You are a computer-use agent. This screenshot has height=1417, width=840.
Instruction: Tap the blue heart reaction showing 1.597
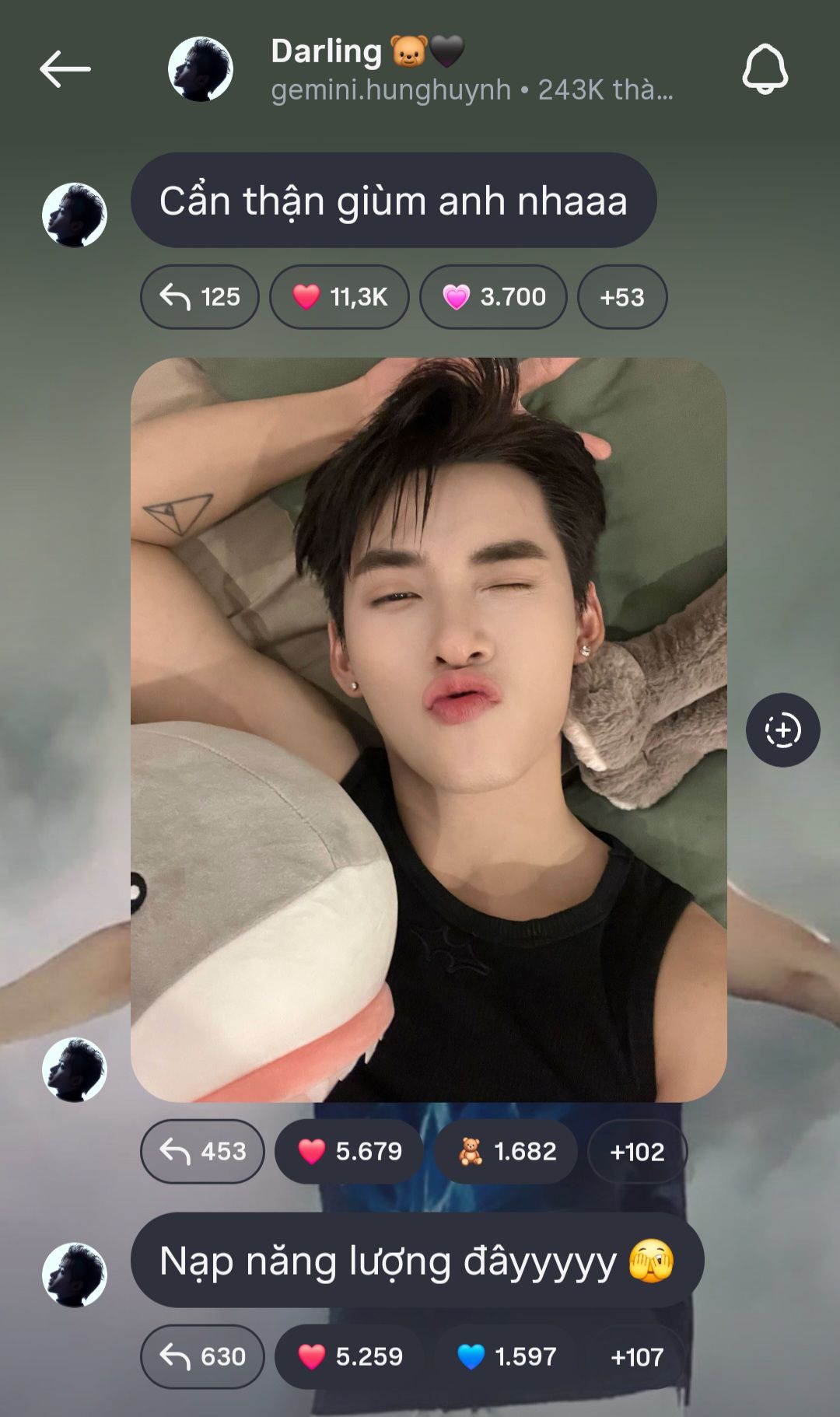(506, 1356)
